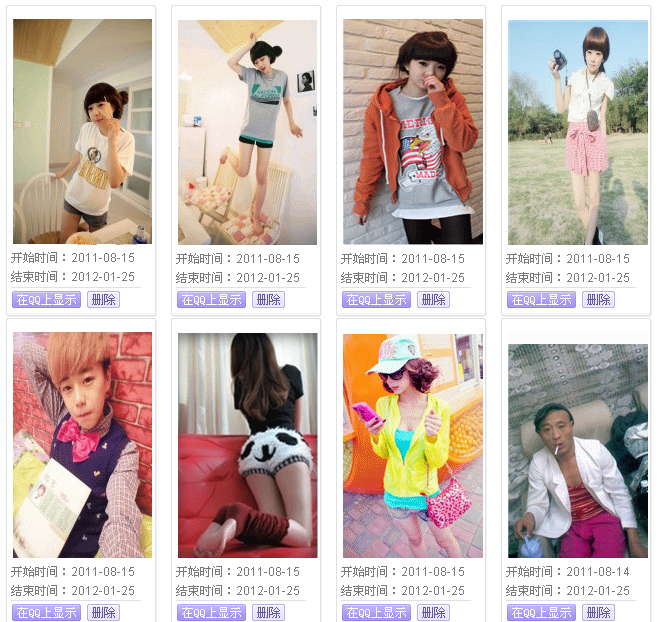Delete the girl holding camera photo
The height and width of the screenshot is (622, 664).
(x=598, y=300)
